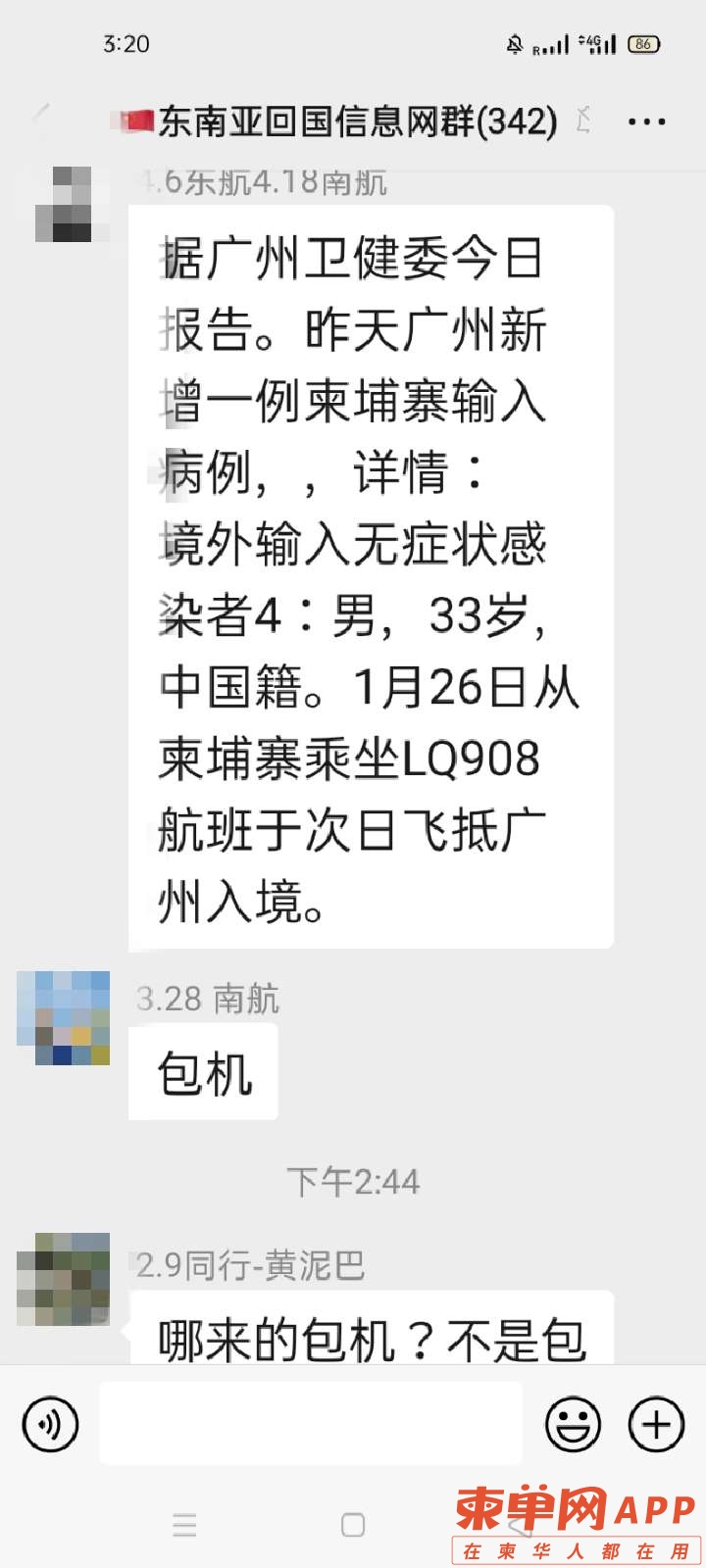Open the system recent apps menu

click(x=184, y=1525)
